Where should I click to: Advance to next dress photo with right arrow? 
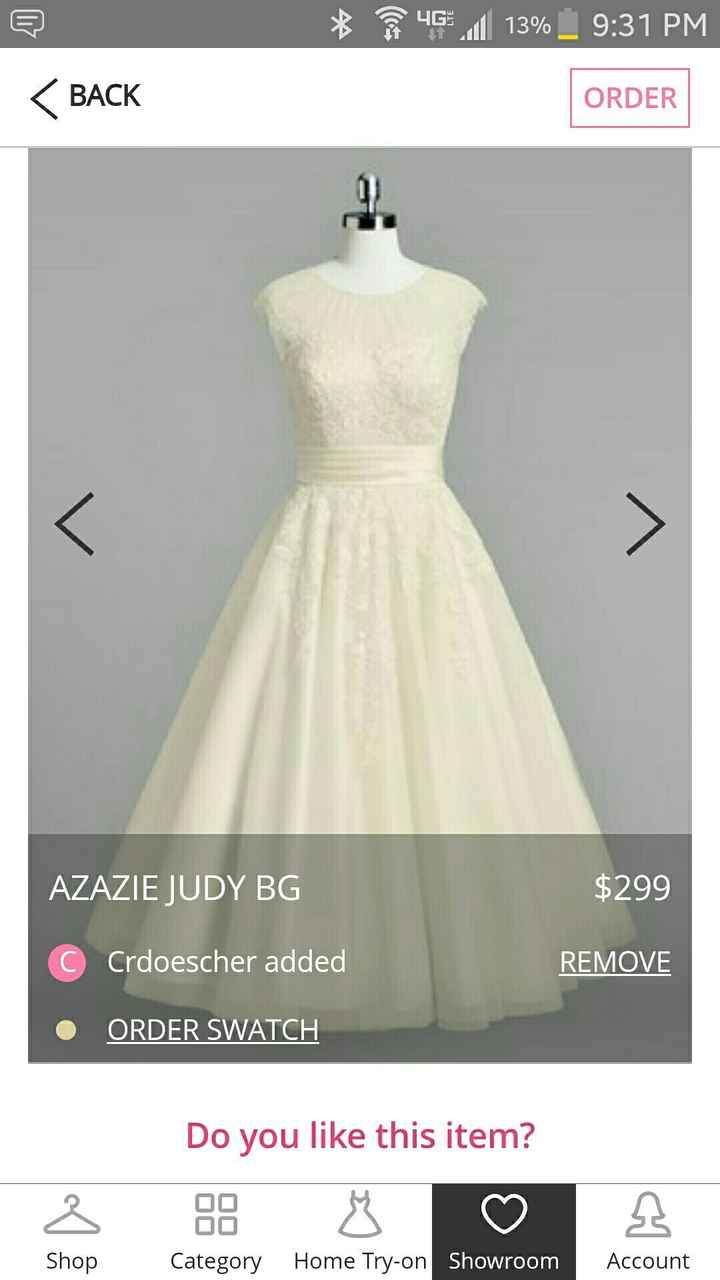point(646,523)
